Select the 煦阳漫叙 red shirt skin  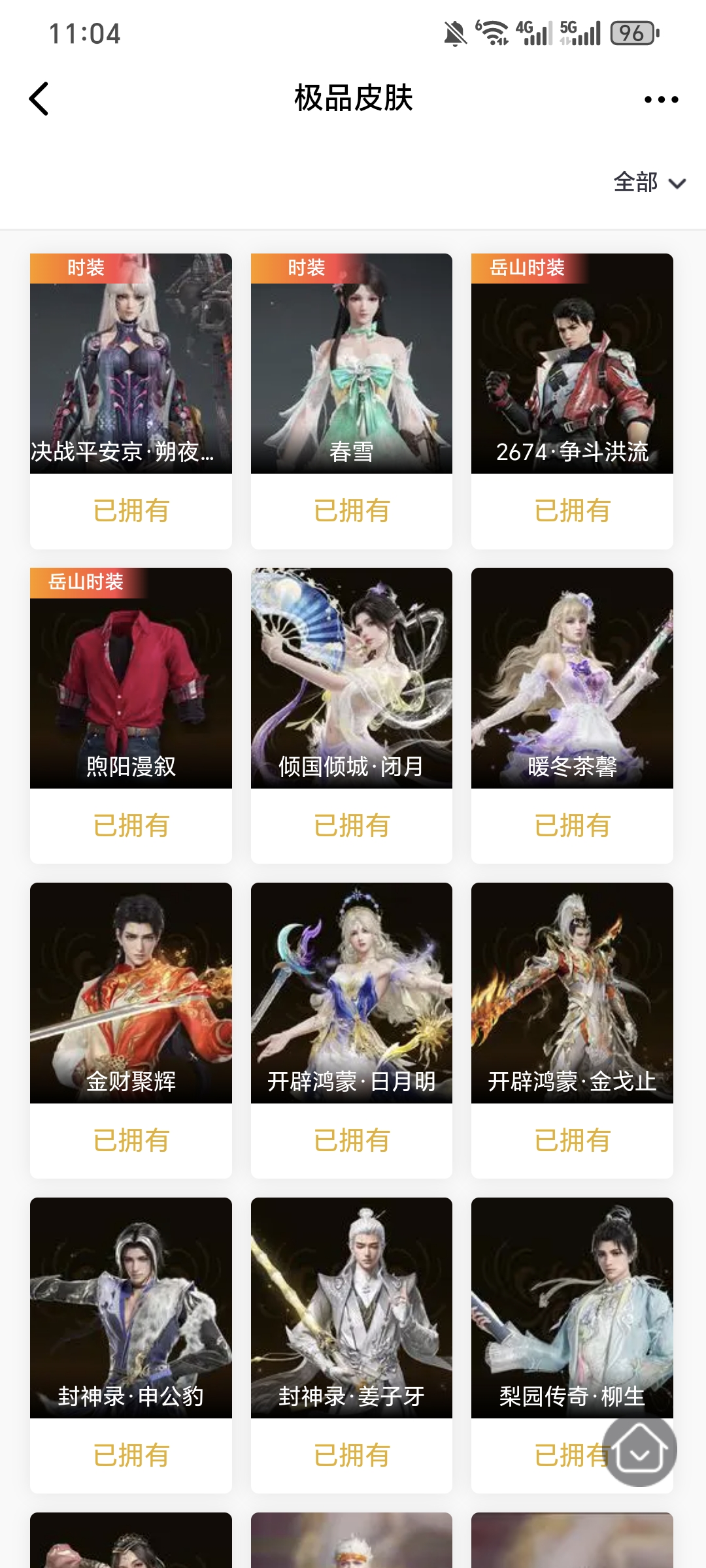[131, 678]
